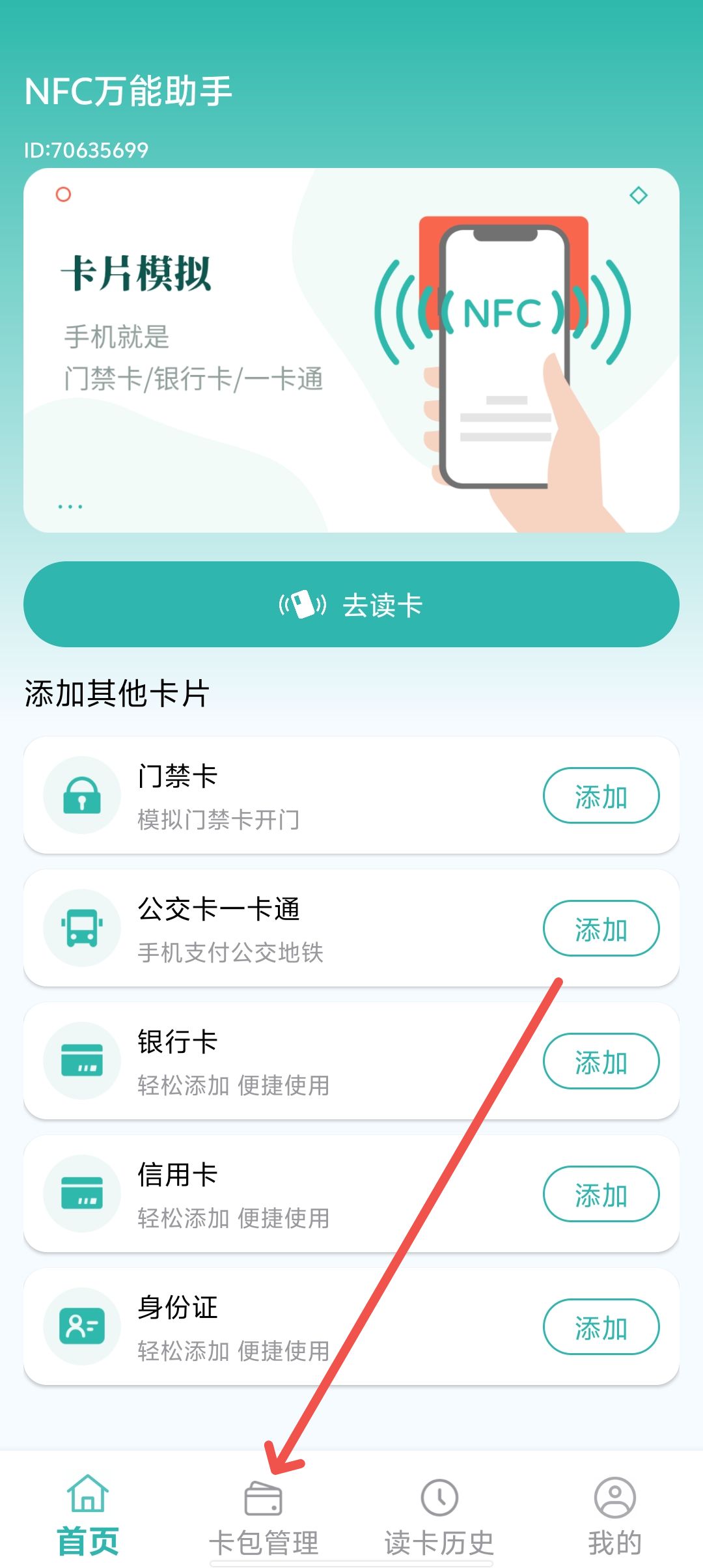Add a 身份证 card

point(601,1327)
